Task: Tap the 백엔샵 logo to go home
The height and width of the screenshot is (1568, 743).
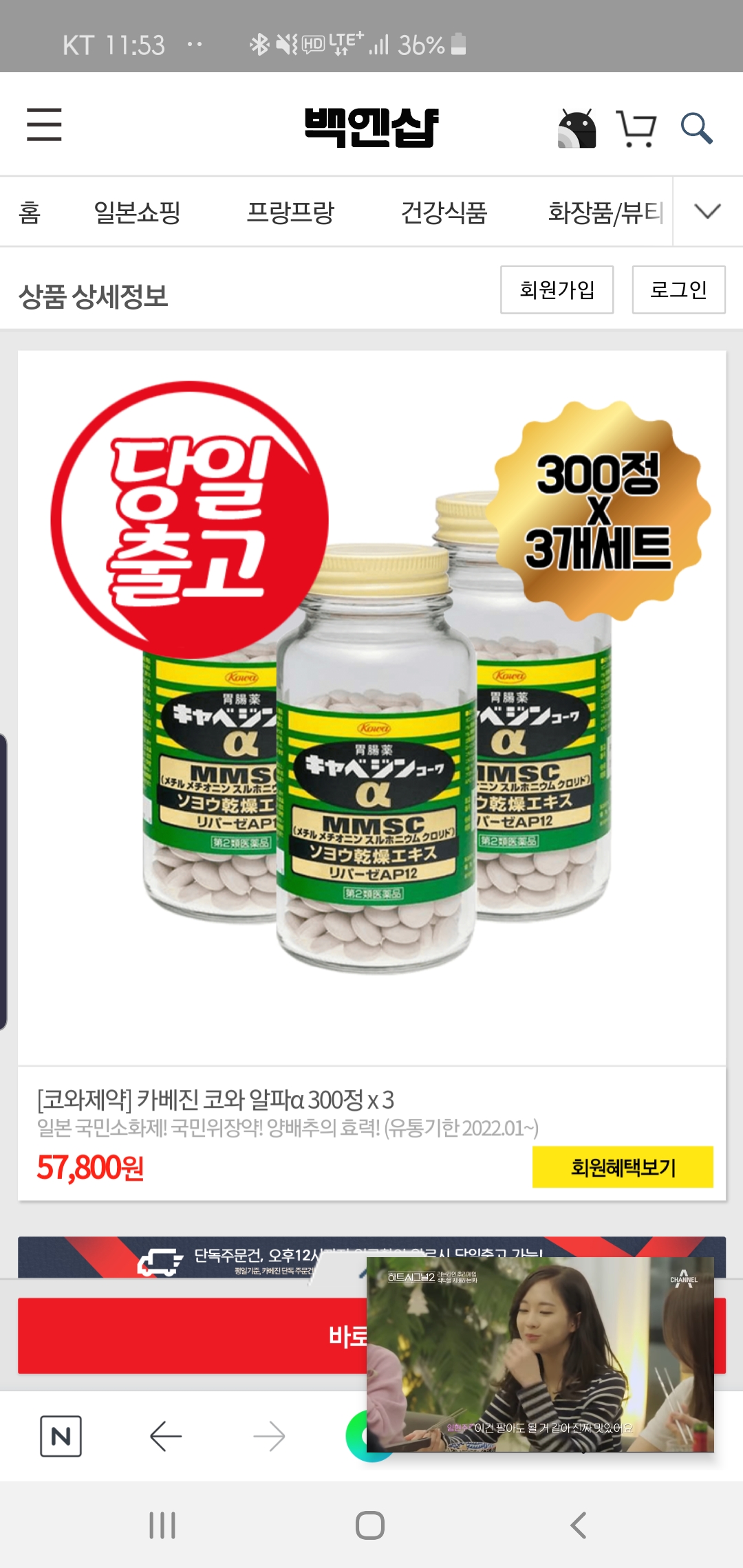Action: 371,127
